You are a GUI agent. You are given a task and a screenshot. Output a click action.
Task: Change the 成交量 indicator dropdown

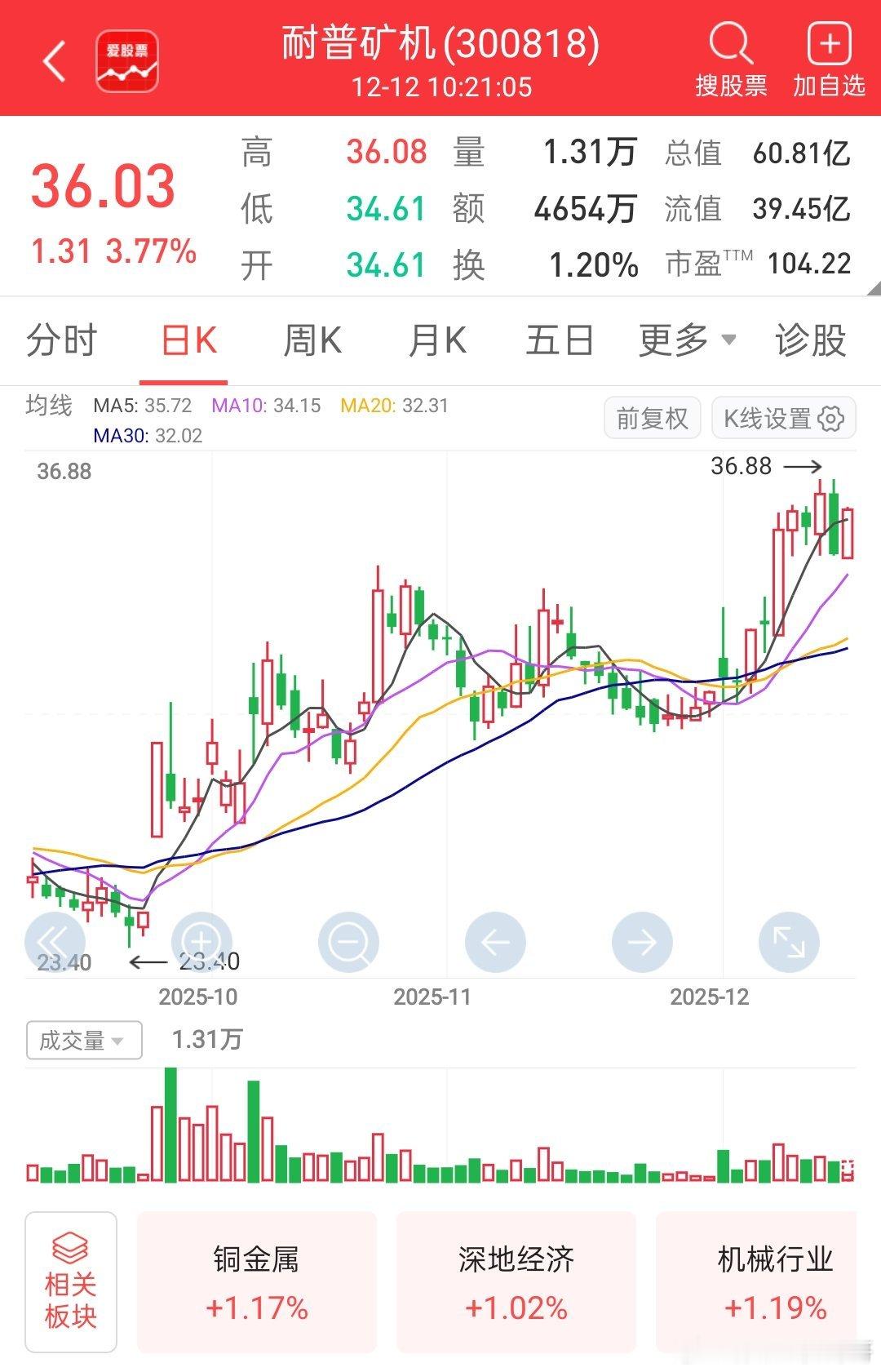(84, 1041)
